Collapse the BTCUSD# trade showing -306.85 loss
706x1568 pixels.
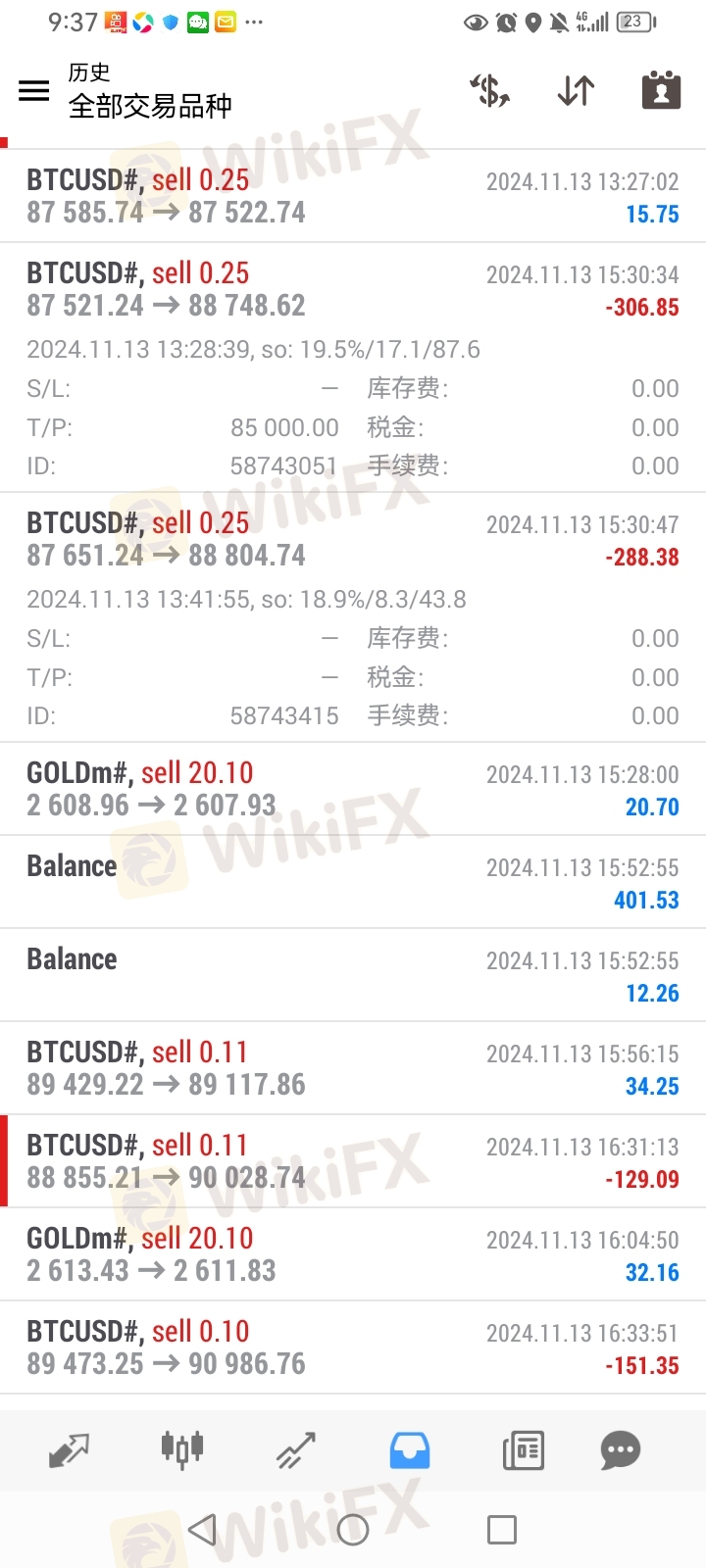(353, 367)
